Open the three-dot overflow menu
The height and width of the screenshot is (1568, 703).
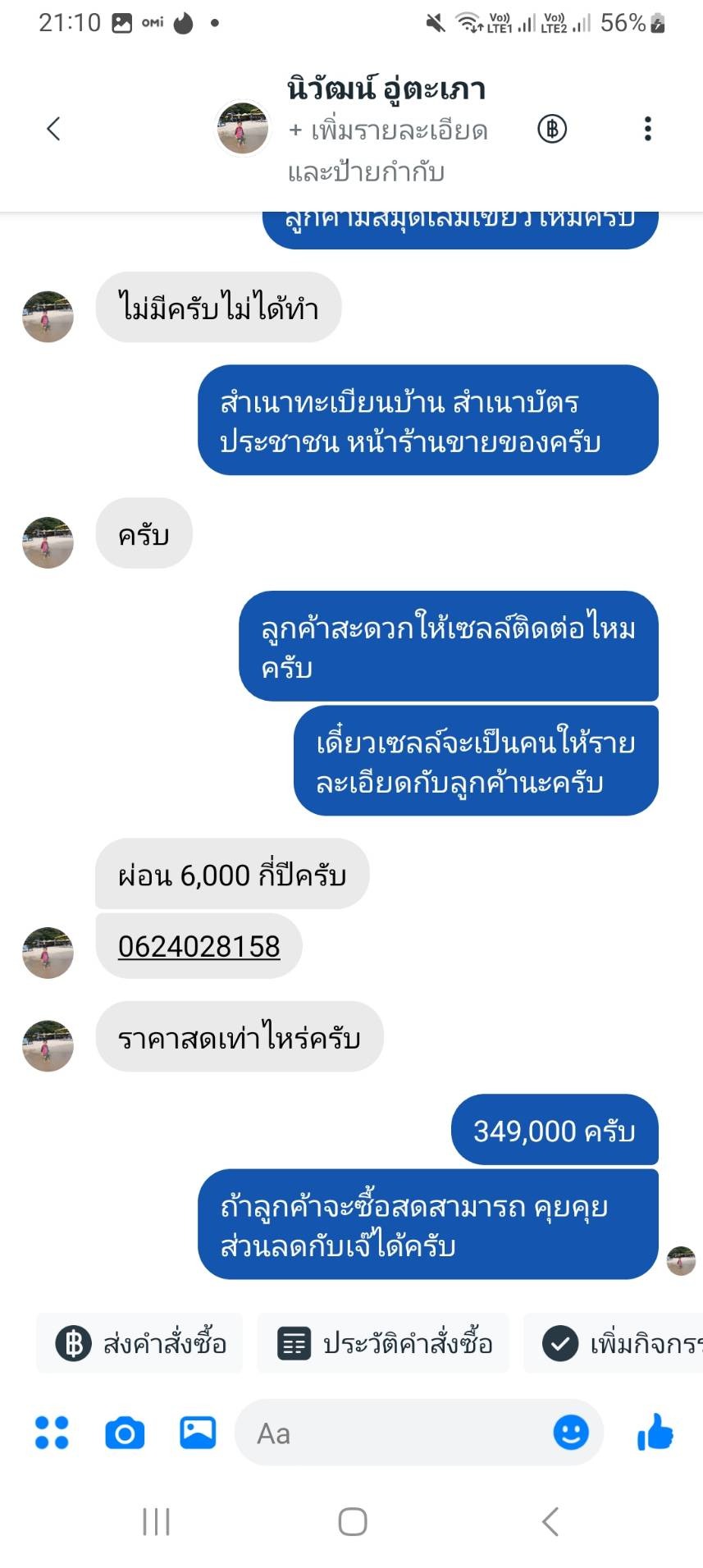pyautogui.click(x=647, y=129)
